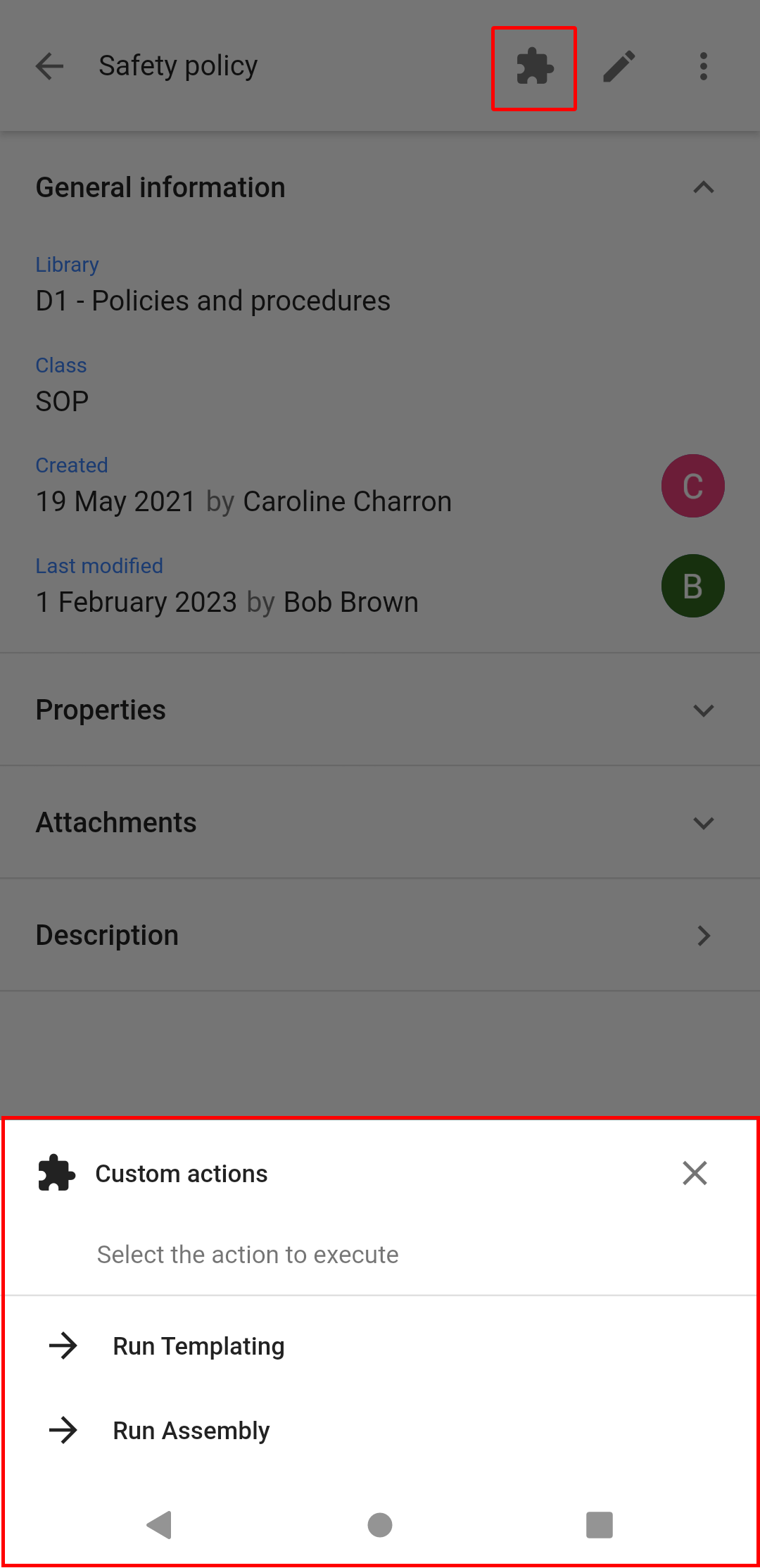Go back using the top arrow
This screenshot has height=1568, width=760.
[50, 67]
